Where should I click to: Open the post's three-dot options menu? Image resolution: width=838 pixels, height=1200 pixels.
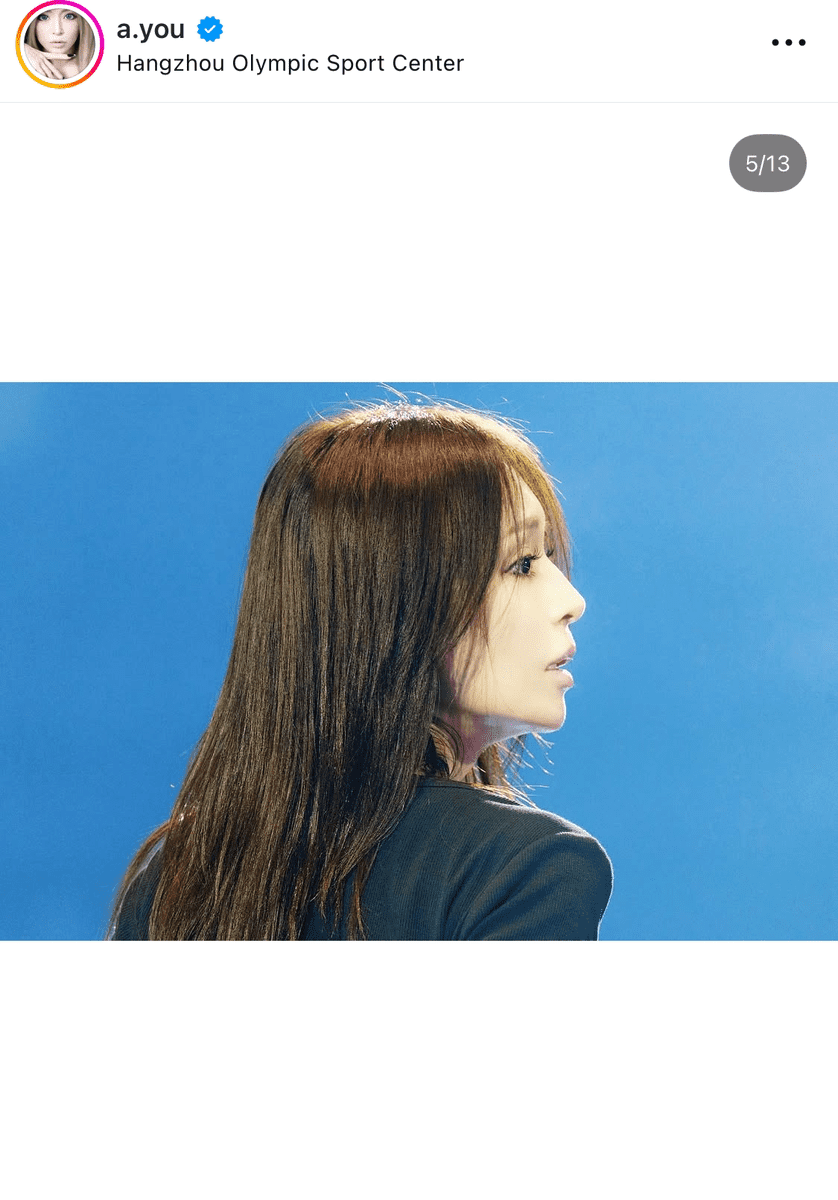point(788,43)
